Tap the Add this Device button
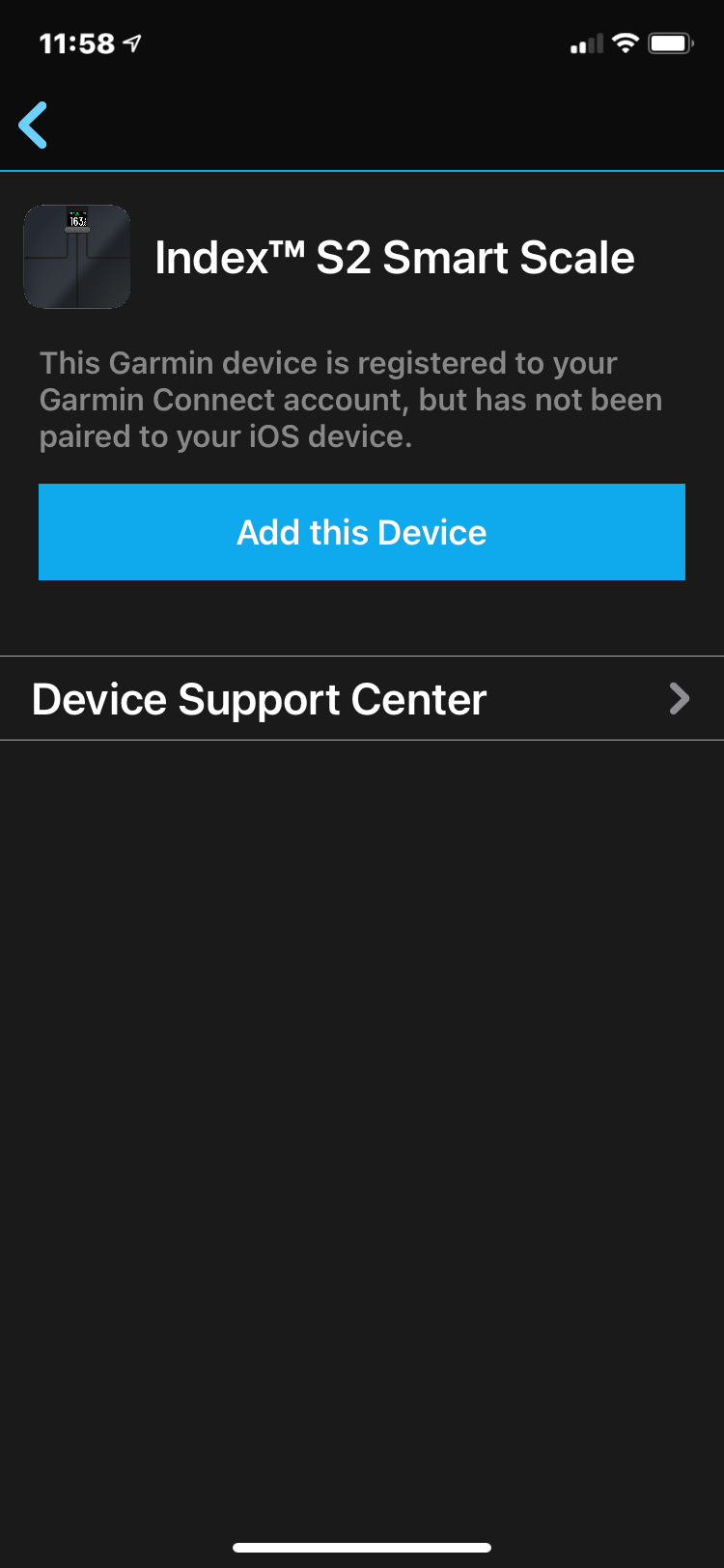Viewport: 724px width, 1568px height. click(362, 532)
